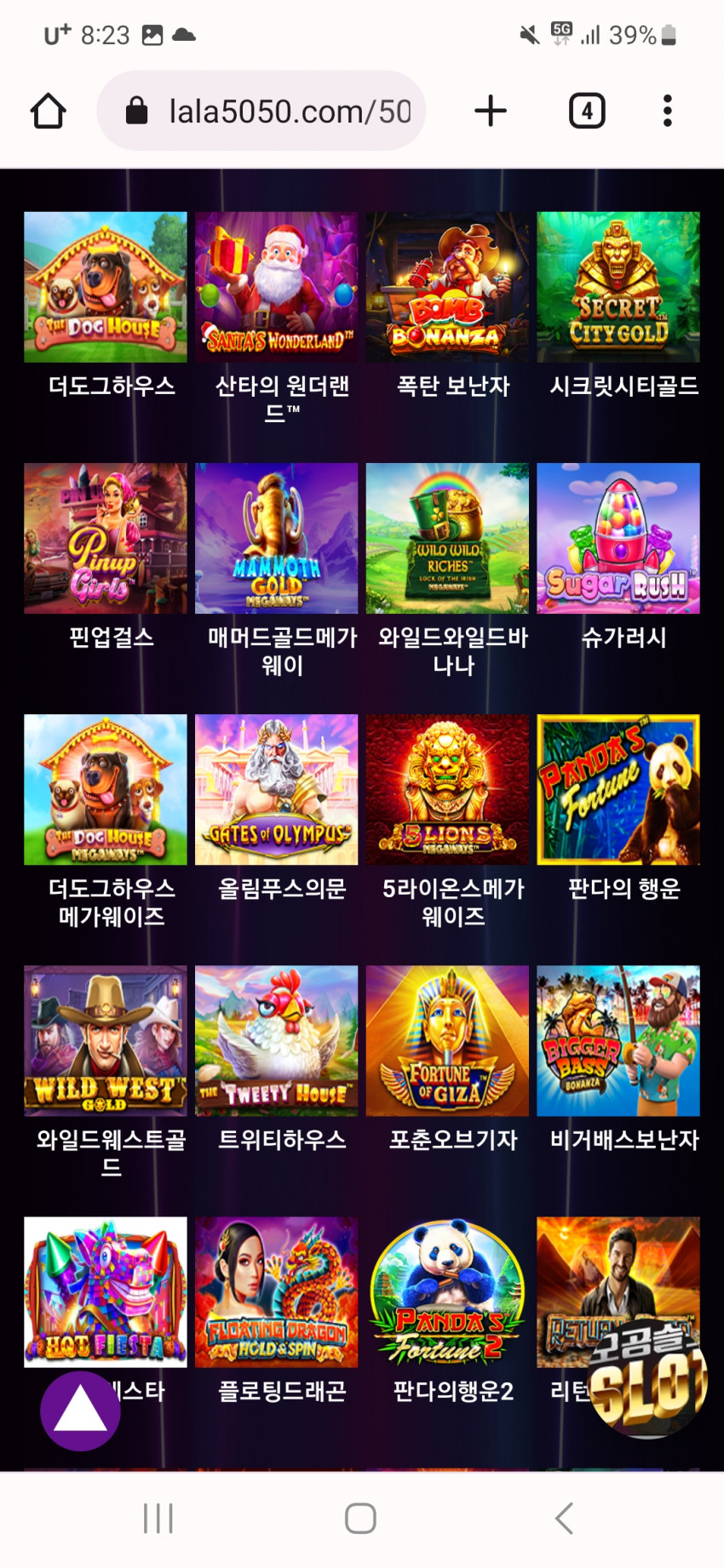Image resolution: width=724 pixels, height=1568 pixels.
Task: Launch The Tweety House game
Action: click(x=277, y=1040)
